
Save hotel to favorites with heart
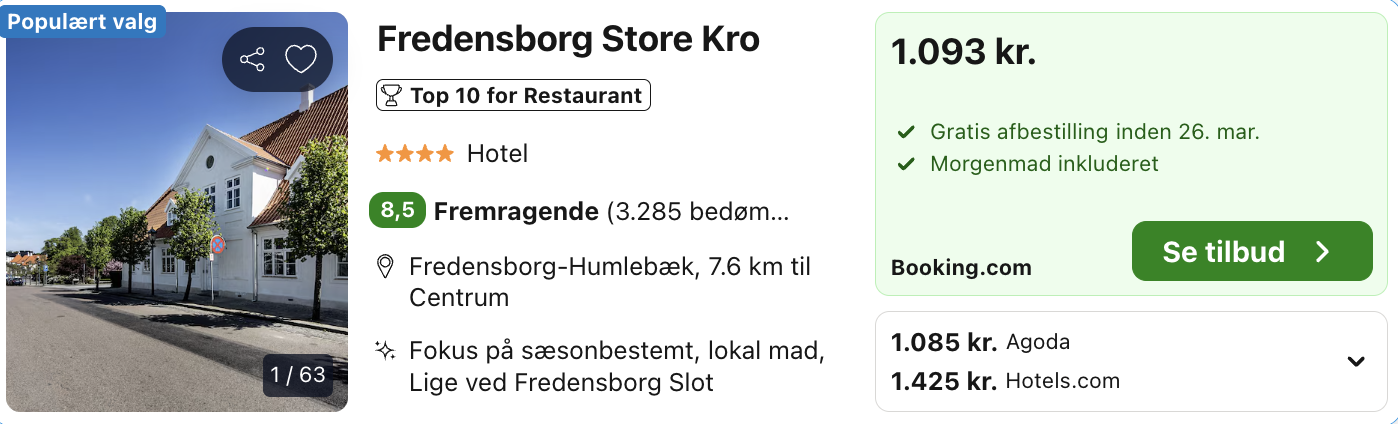[x=301, y=60]
